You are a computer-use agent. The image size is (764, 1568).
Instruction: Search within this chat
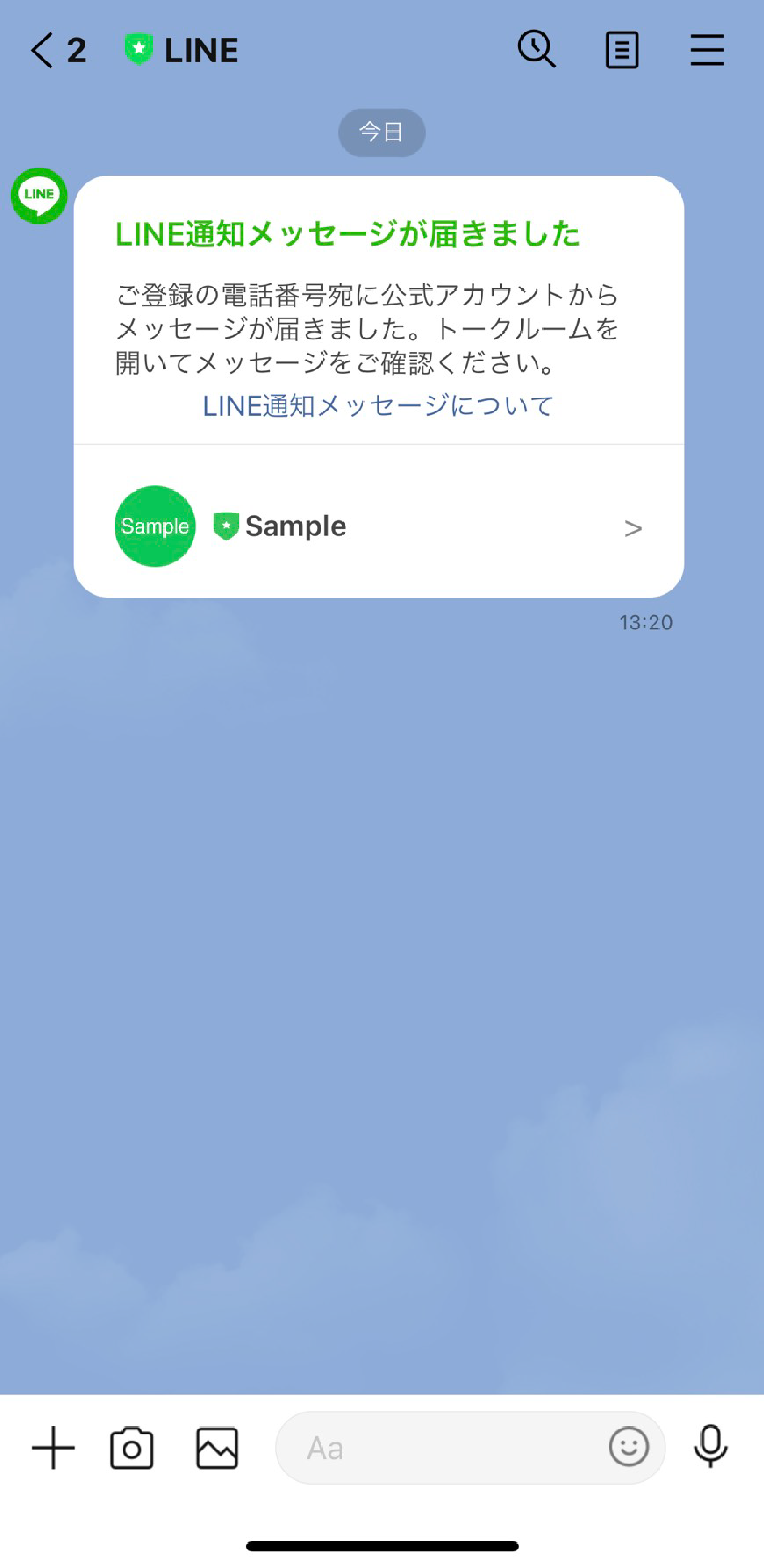tap(536, 49)
